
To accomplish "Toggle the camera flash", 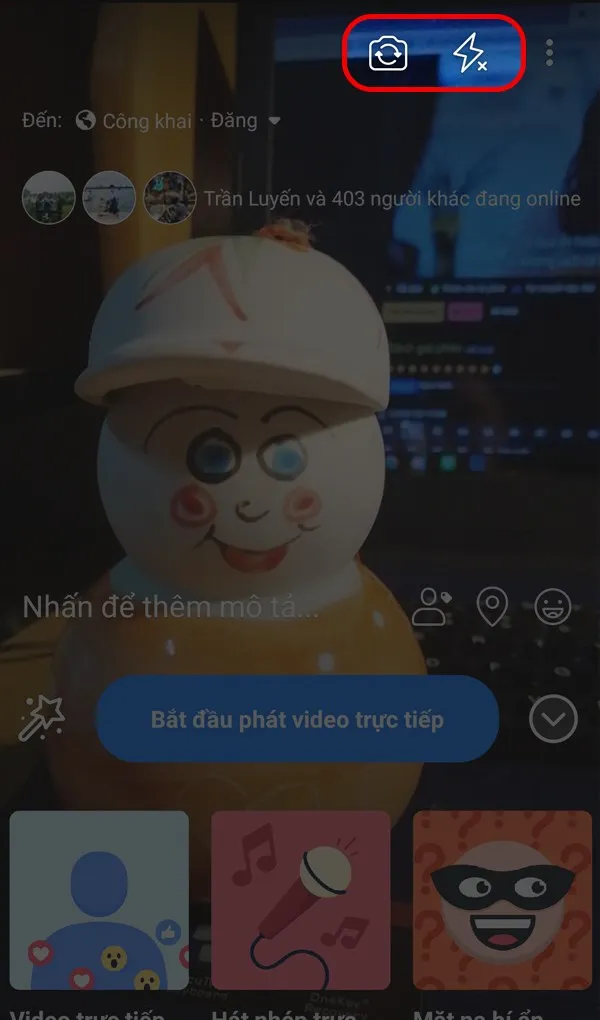I will tap(469, 53).
